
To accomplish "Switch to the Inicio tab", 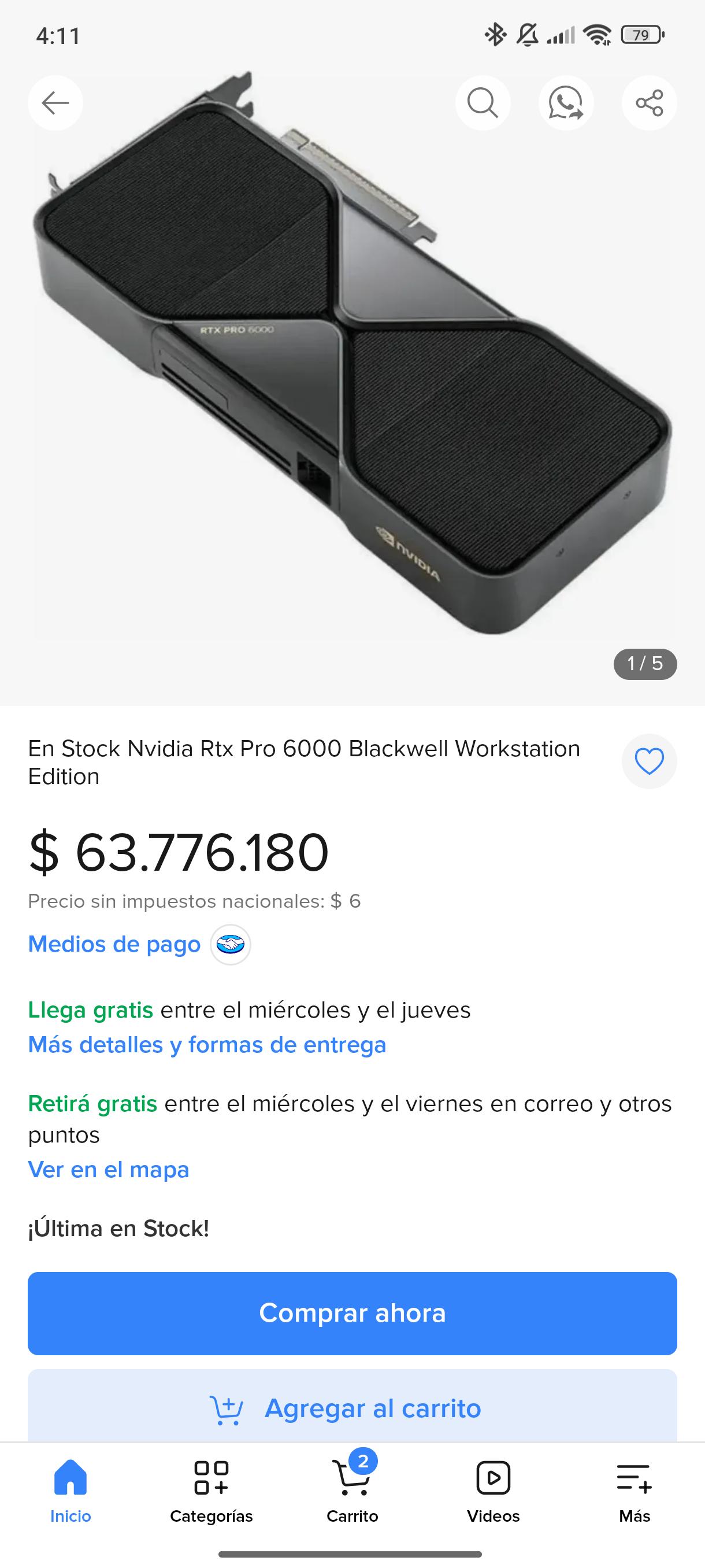I will [70, 1491].
